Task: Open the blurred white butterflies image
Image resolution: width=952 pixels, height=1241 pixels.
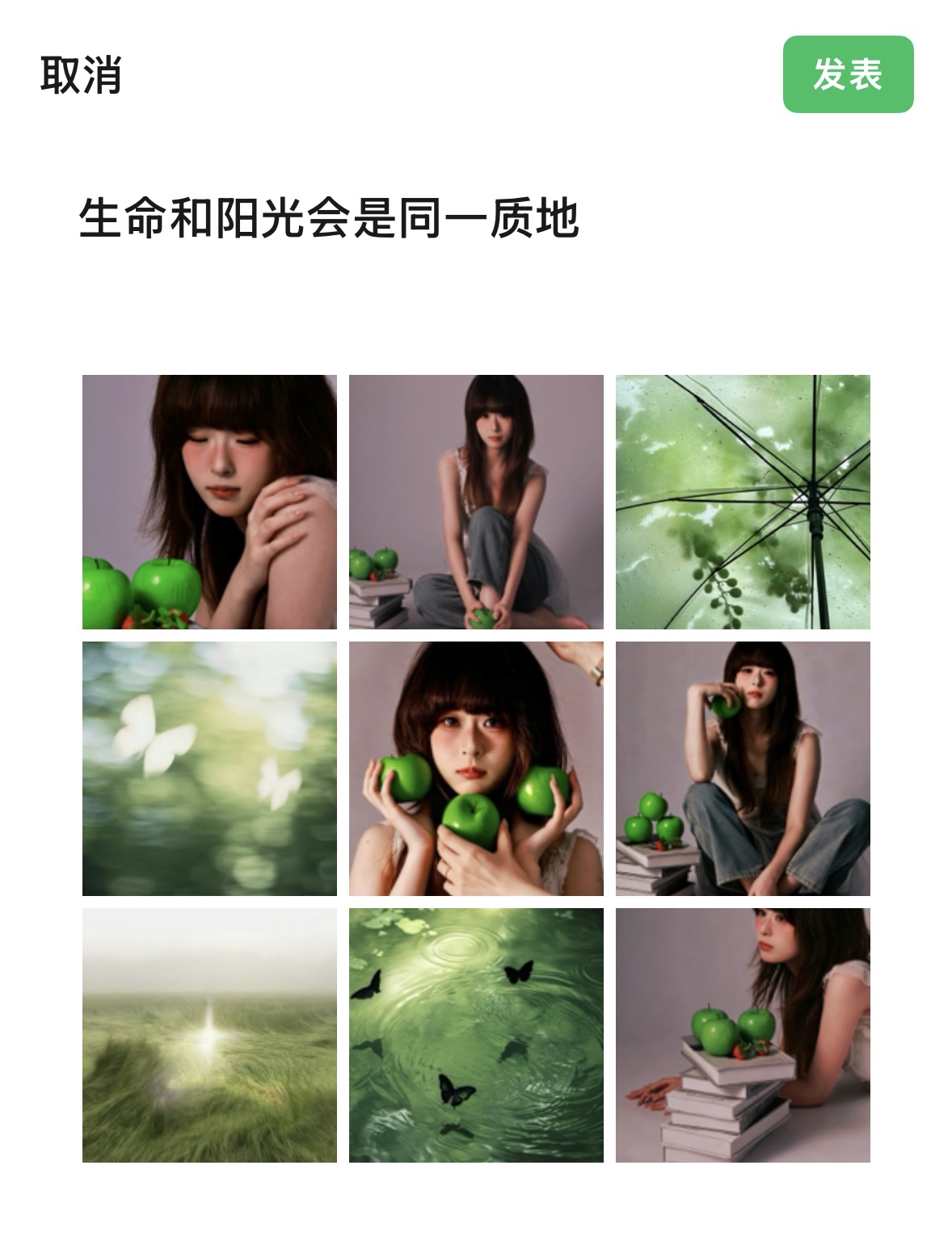Action: [x=209, y=768]
